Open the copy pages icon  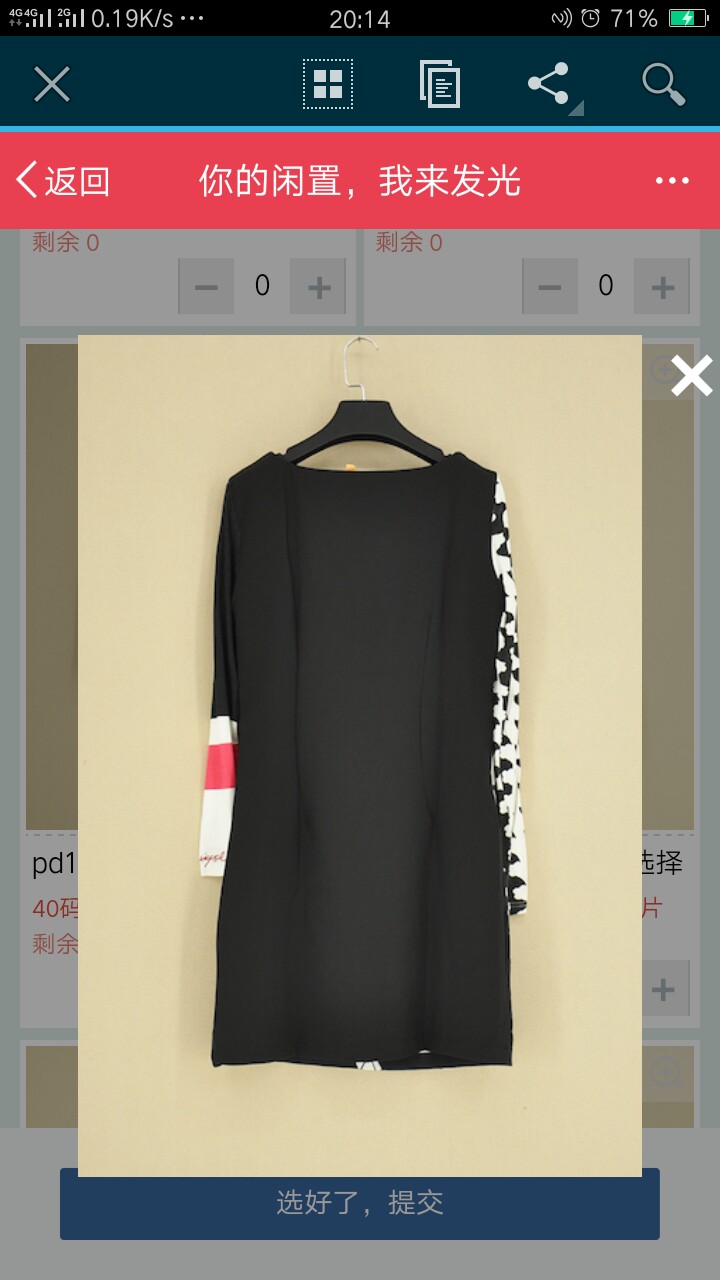(440, 84)
